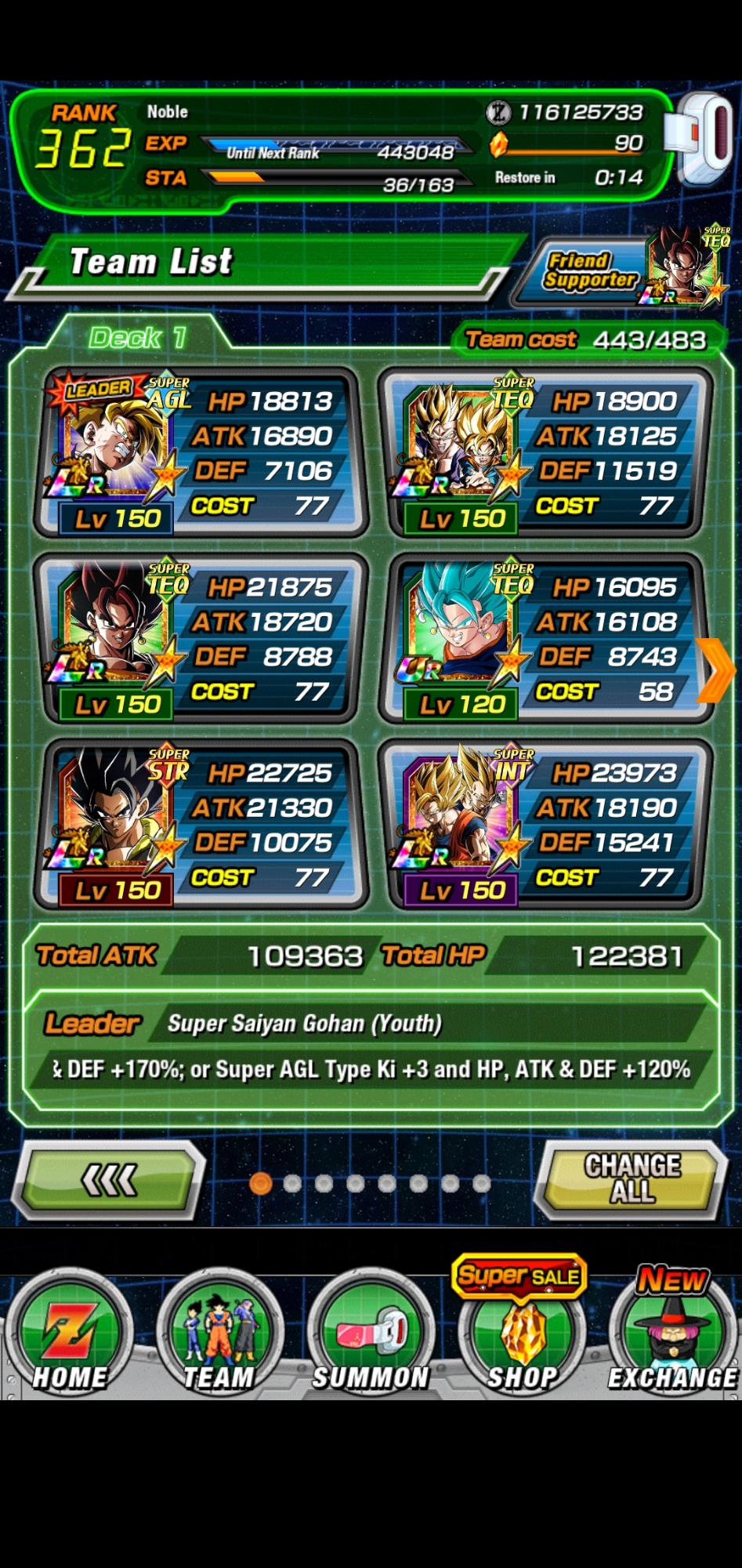The height and width of the screenshot is (1568, 742).
Task: Open the scouter menu icon at top right
Action: (x=701, y=137)
